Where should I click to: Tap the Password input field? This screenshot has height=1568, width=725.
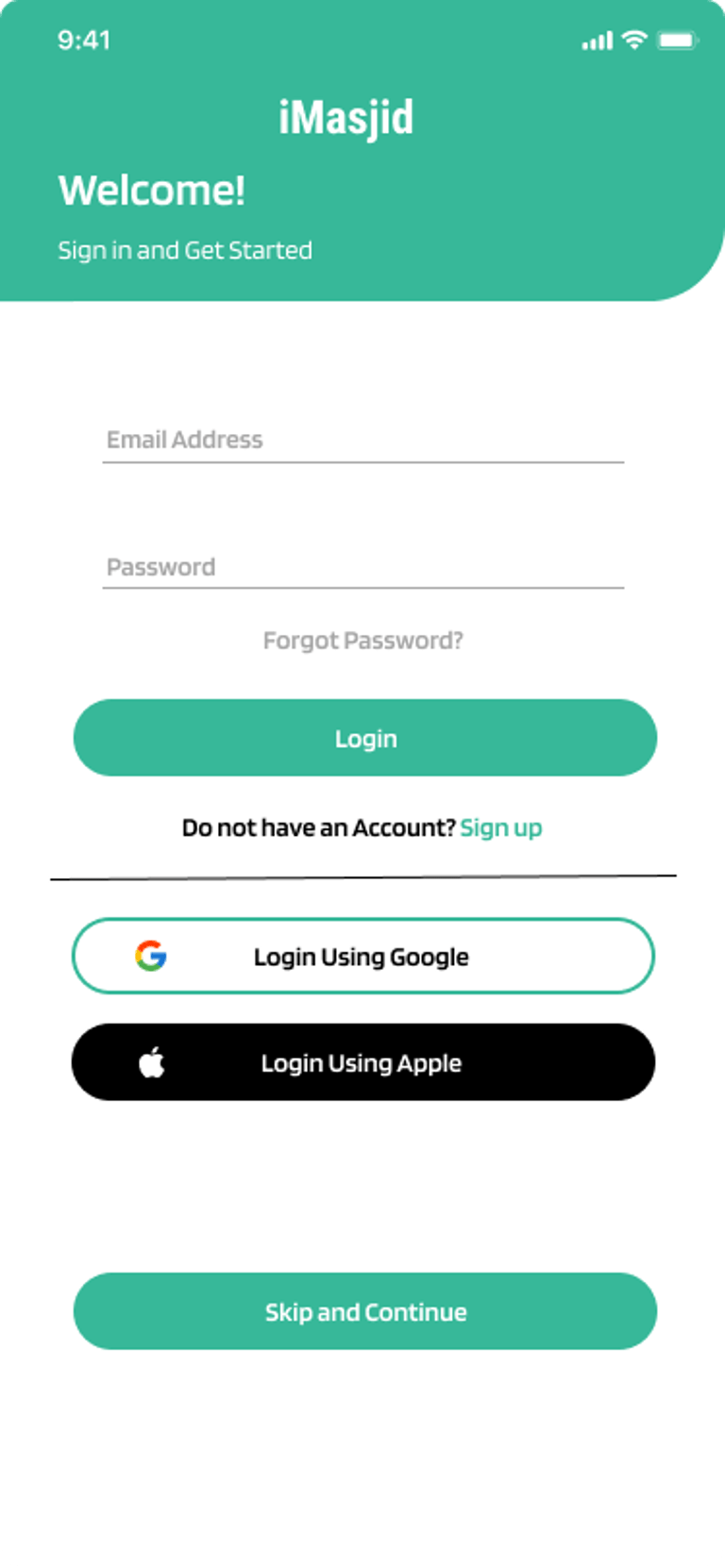coord(362,567)
